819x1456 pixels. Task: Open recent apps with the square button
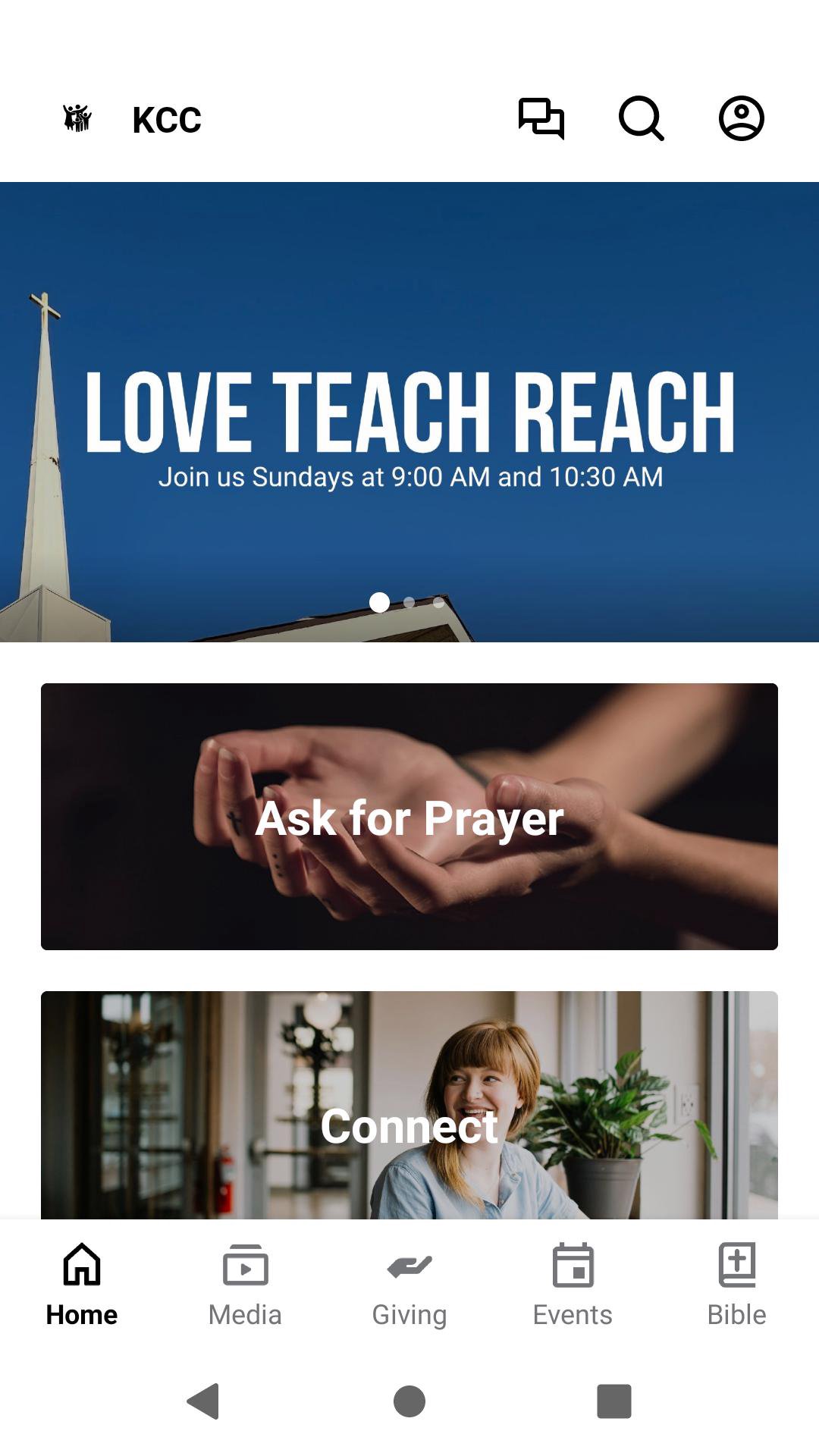613,1401
